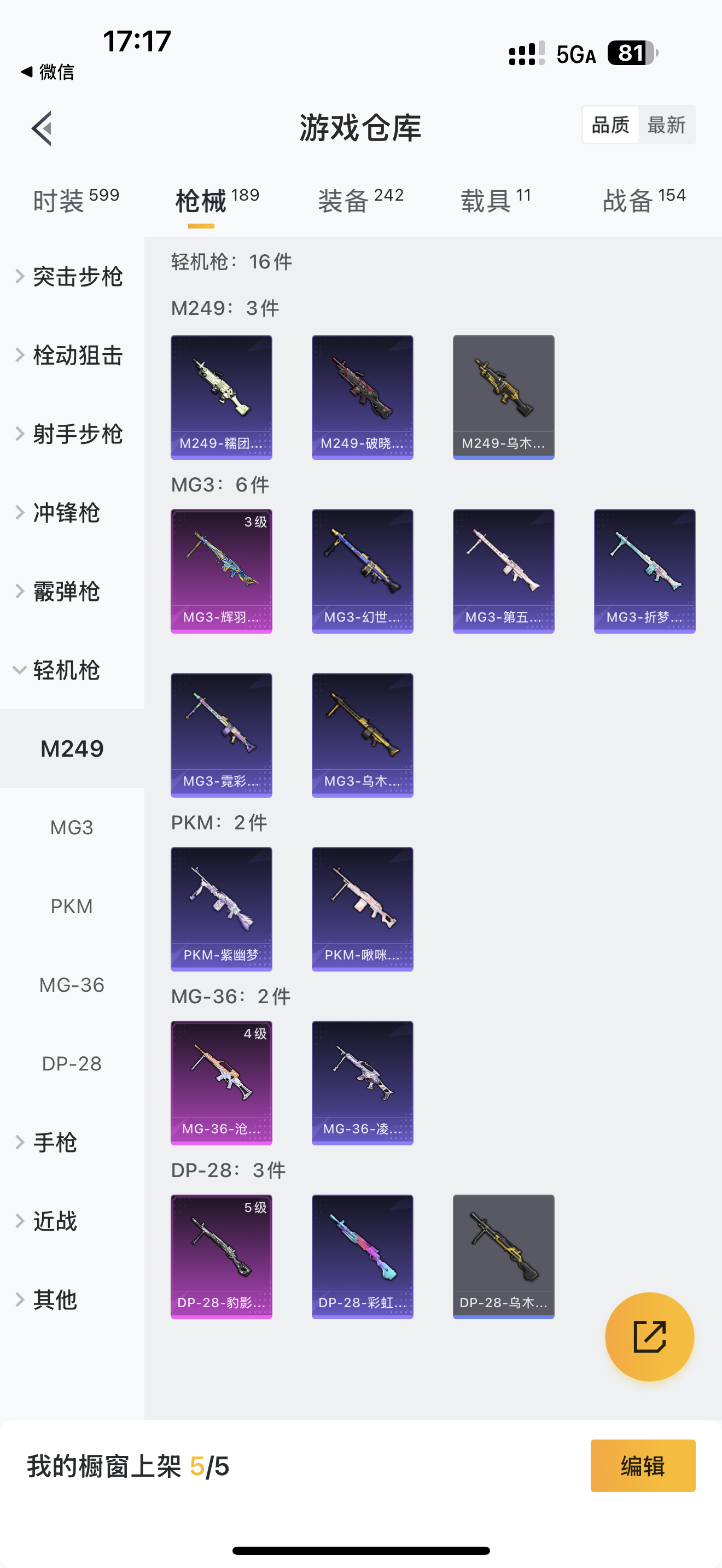The height and width of the screenshot is (1568, 722).
Task: Tap the orange share floating button
Action: click(649, 1337)
